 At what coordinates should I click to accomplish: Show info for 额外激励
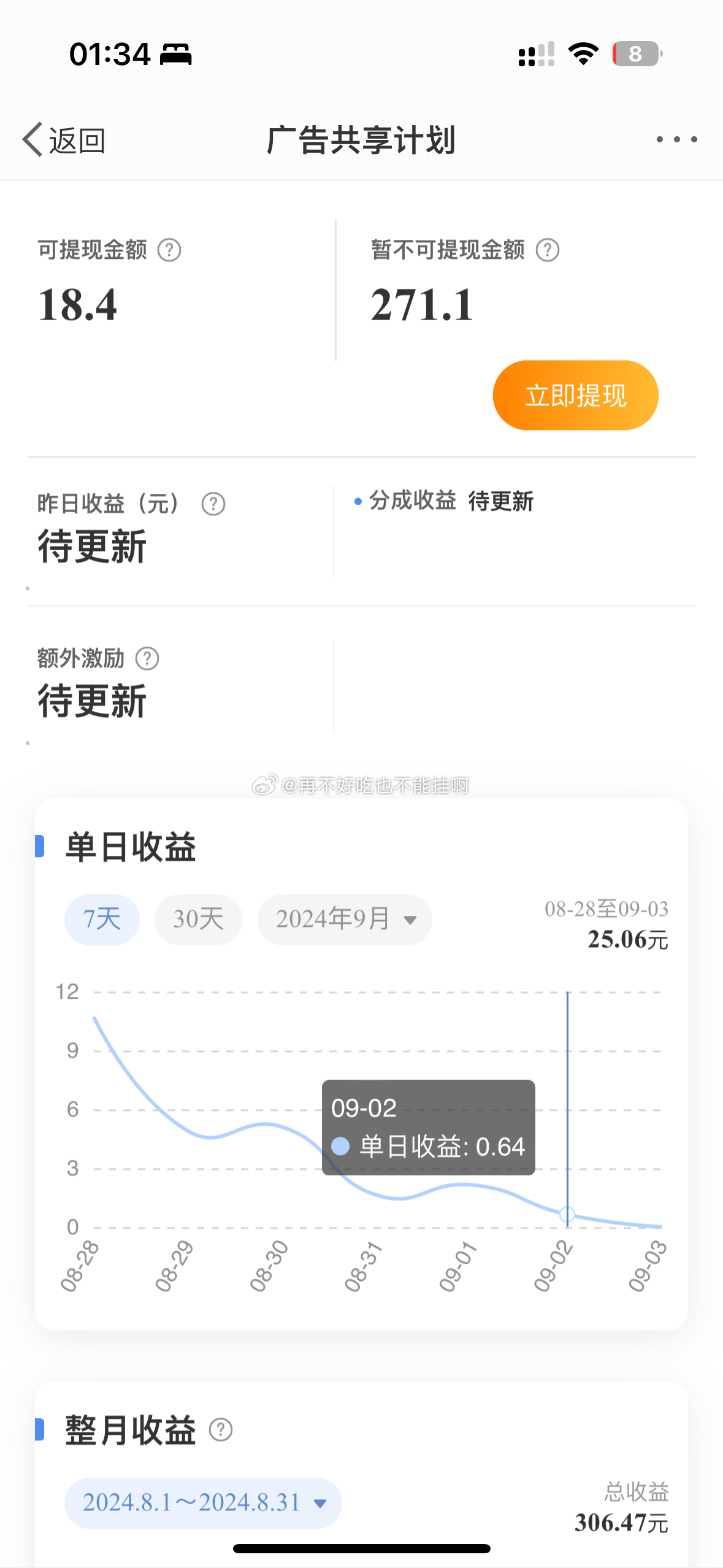147,659
